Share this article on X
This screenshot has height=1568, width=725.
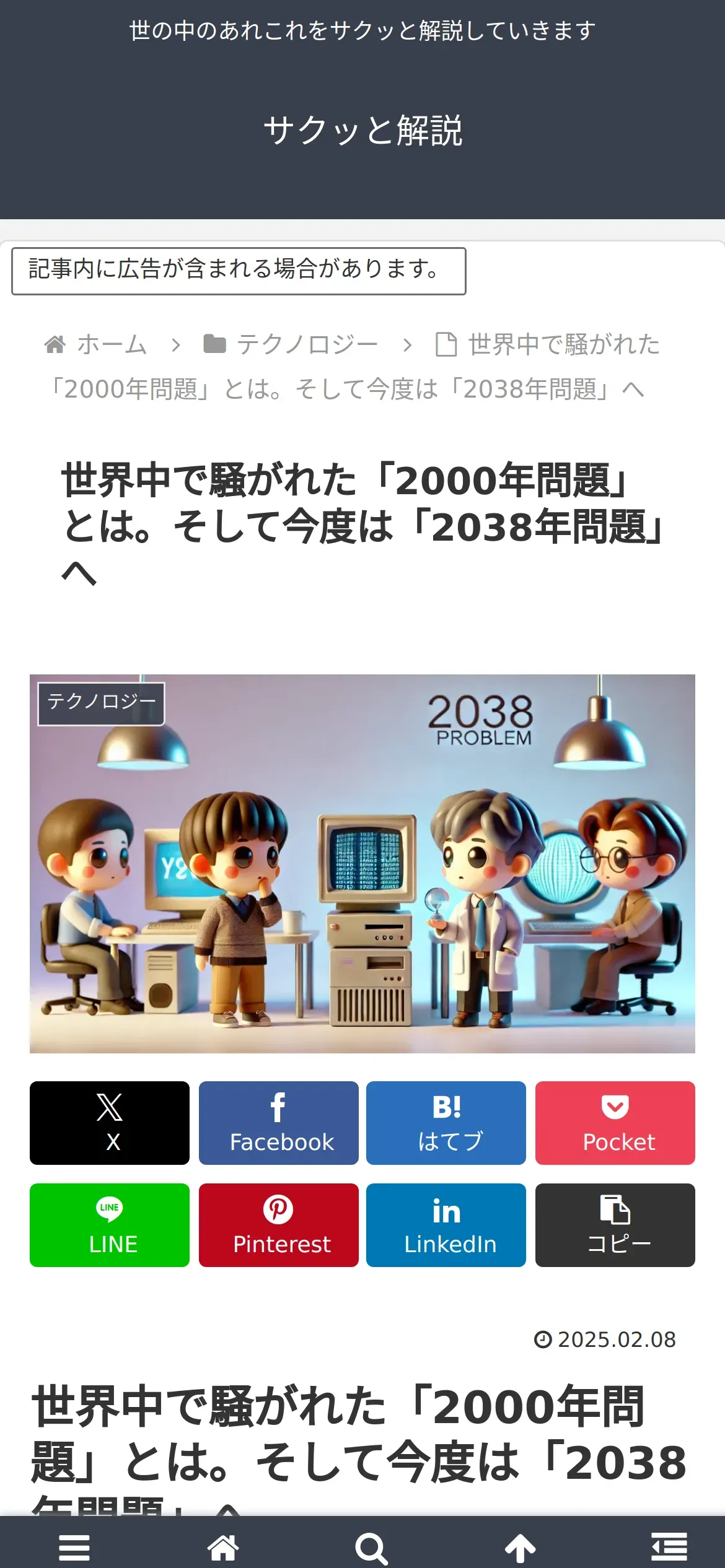point(110,1123)
